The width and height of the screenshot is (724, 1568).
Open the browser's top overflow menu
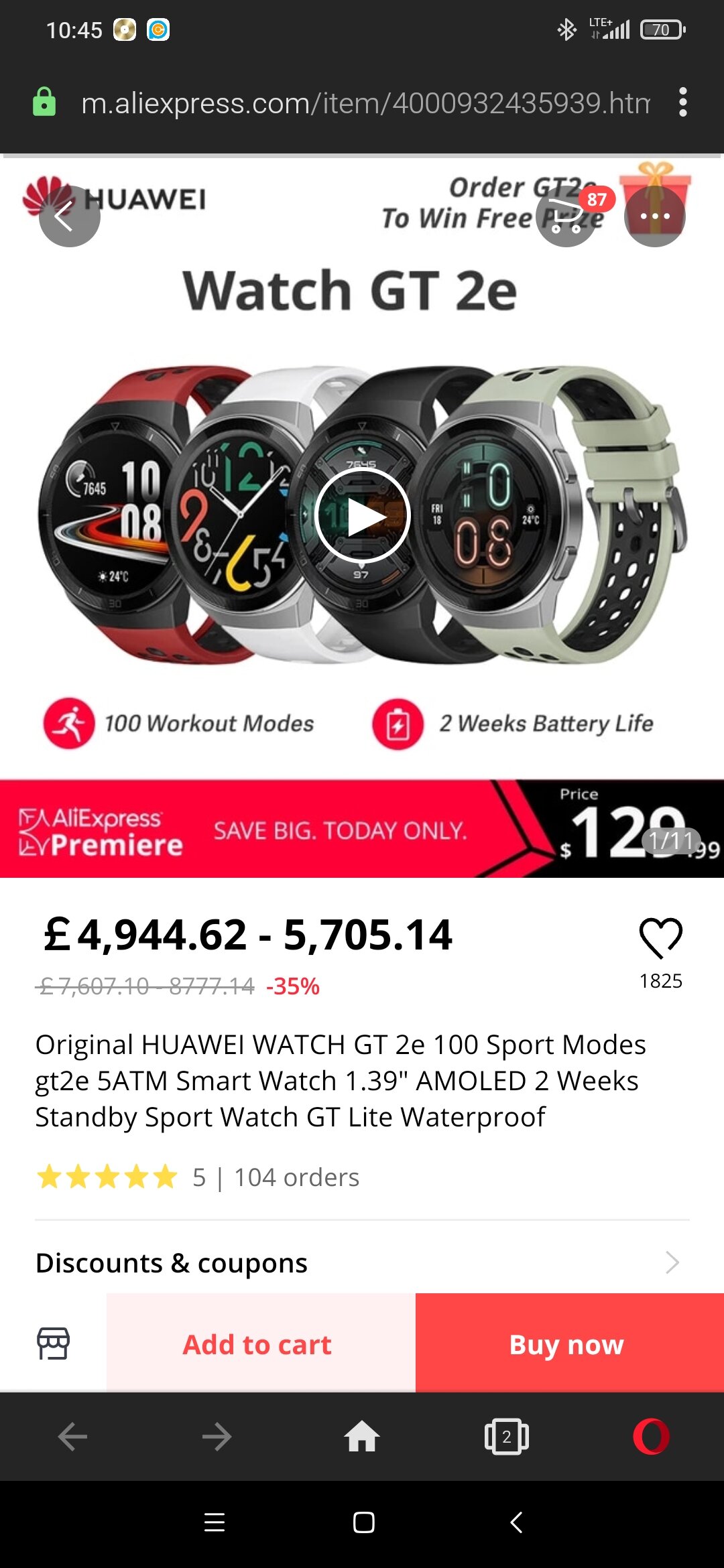pyautogui.click(x=682, y=103)
